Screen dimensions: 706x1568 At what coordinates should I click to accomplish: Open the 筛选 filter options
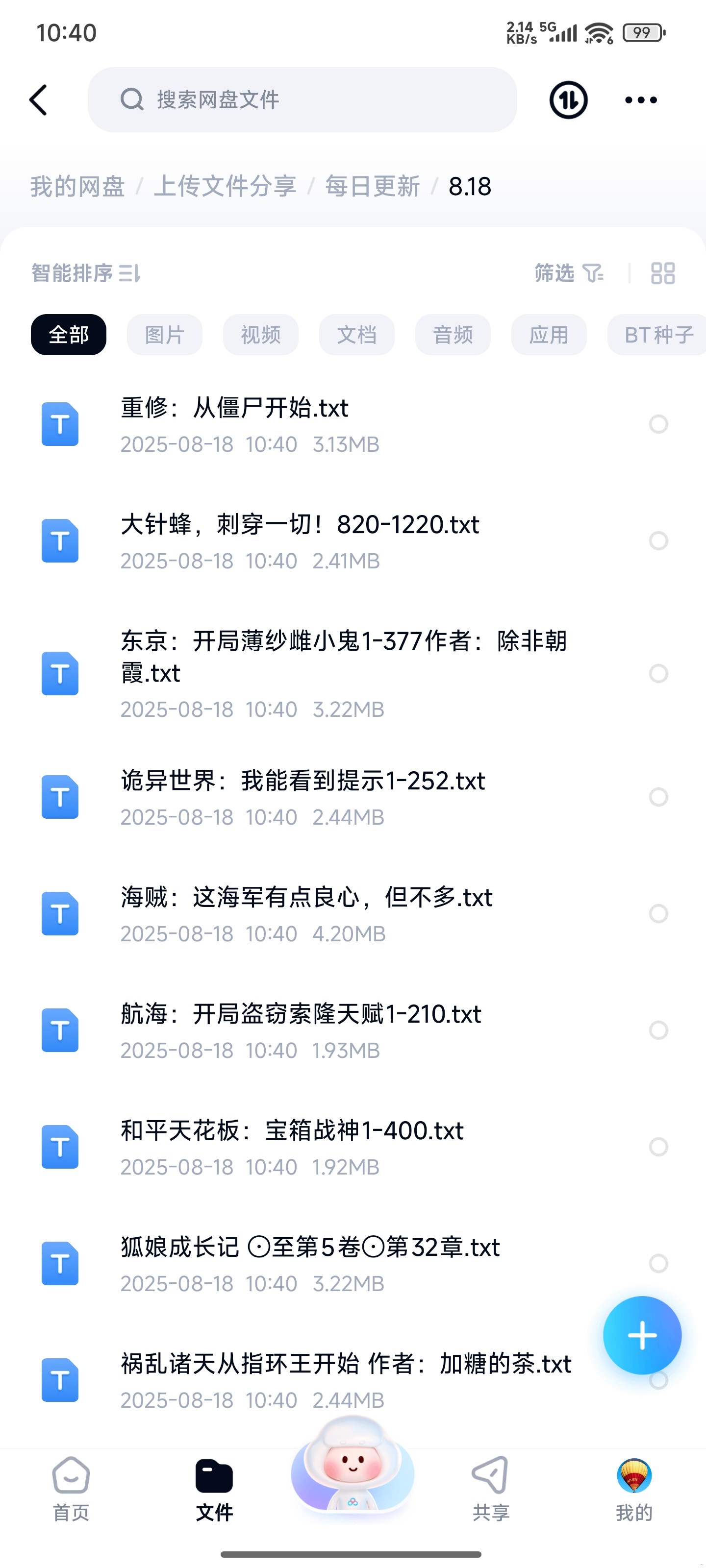pyautogui.click(x=568, y=273)
